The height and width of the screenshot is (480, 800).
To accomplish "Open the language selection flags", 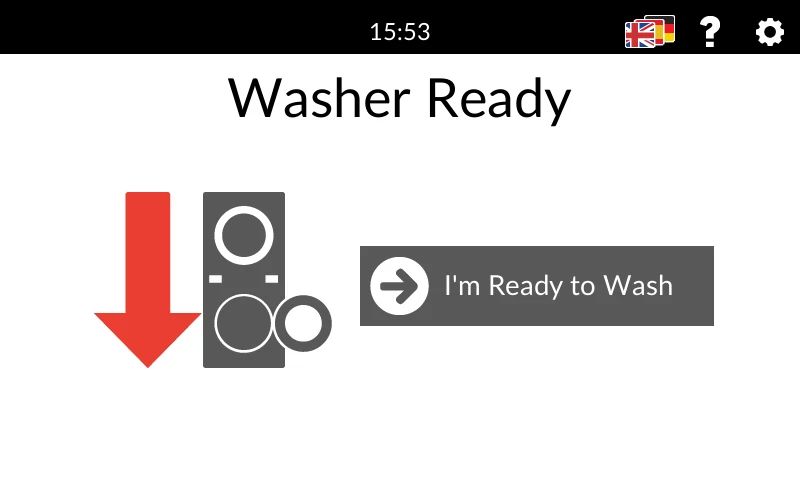I will point(650,32).
